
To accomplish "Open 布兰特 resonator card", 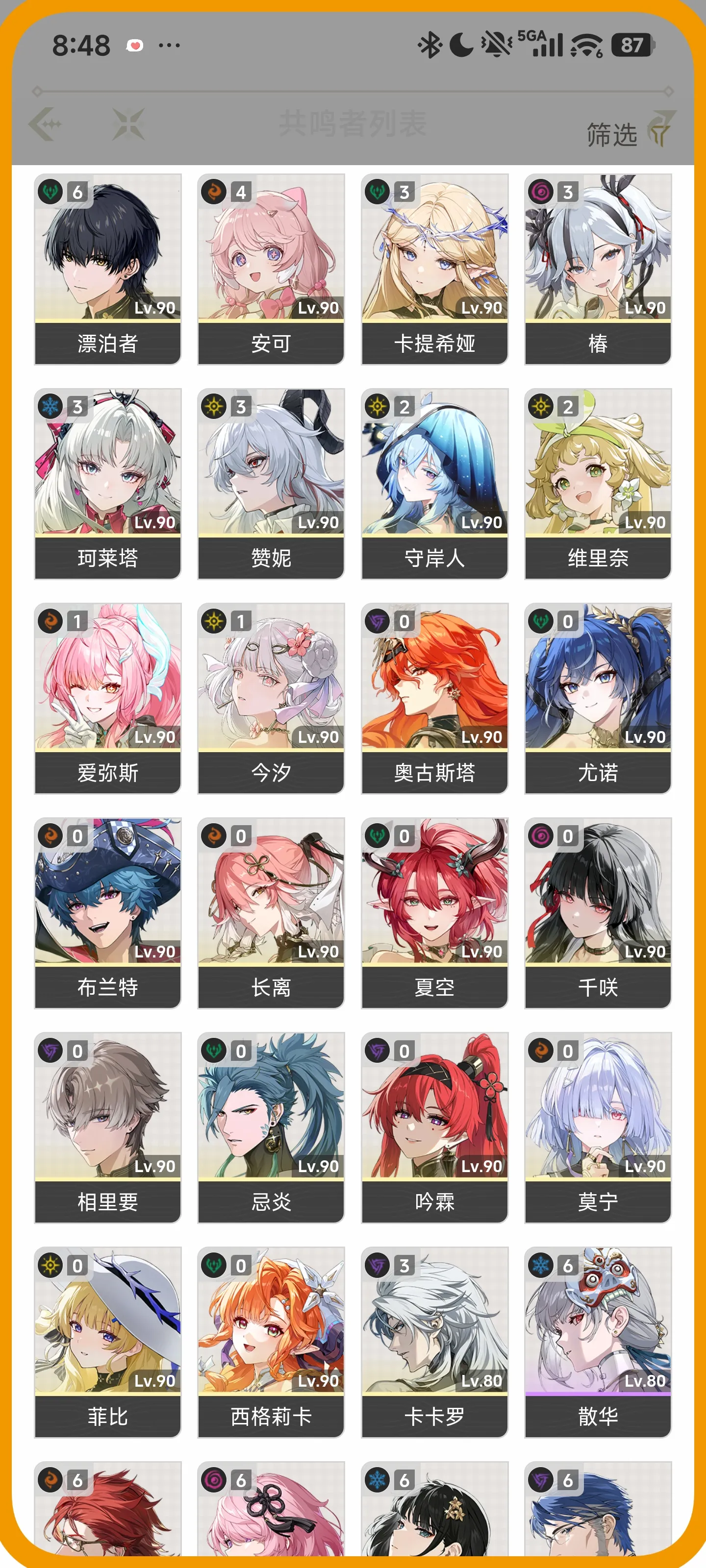I will click(x=108, y=913).
